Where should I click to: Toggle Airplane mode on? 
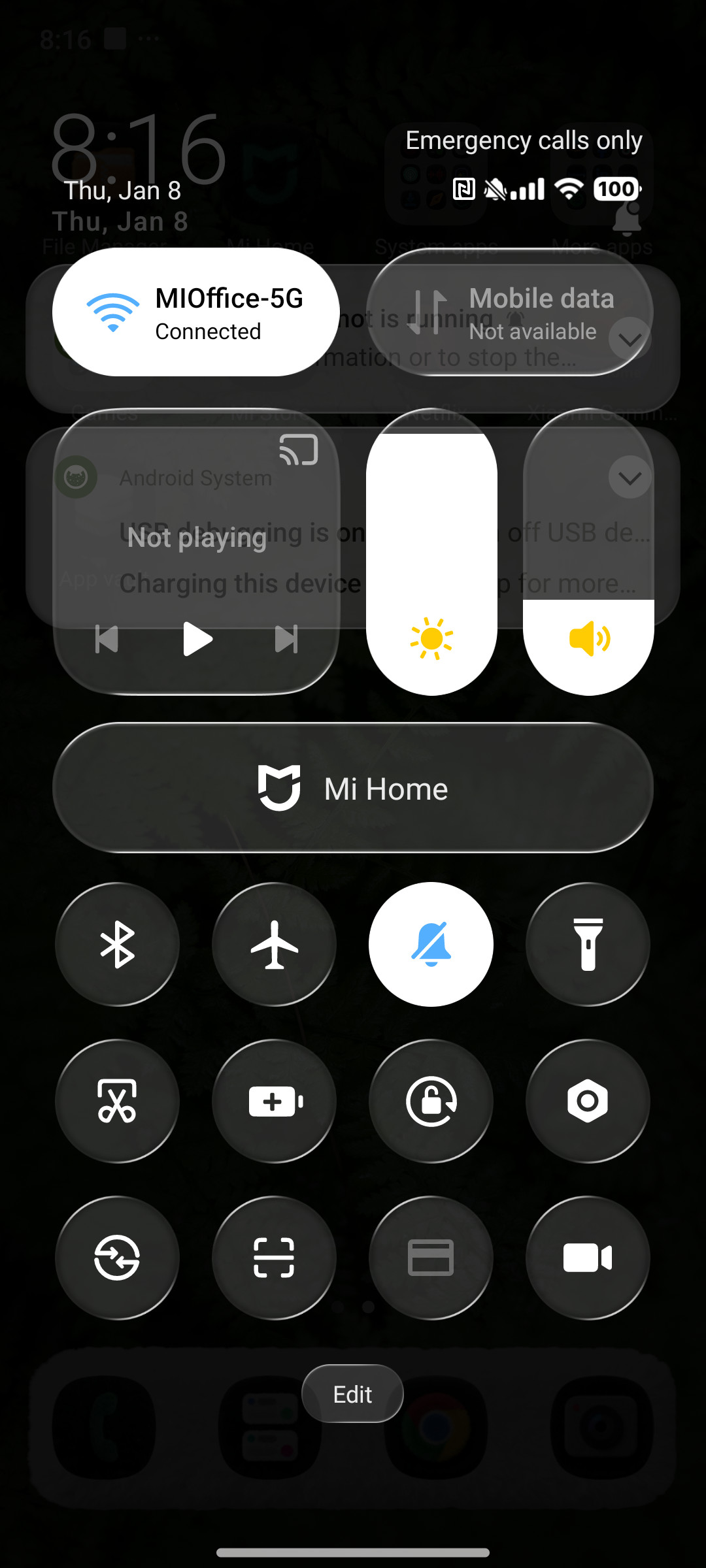pos(273,944)
